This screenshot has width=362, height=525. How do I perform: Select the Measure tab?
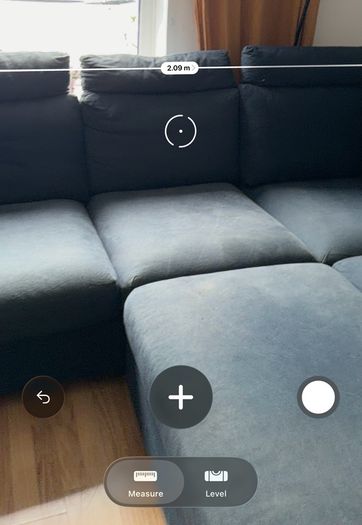click(x=146, y=483)
